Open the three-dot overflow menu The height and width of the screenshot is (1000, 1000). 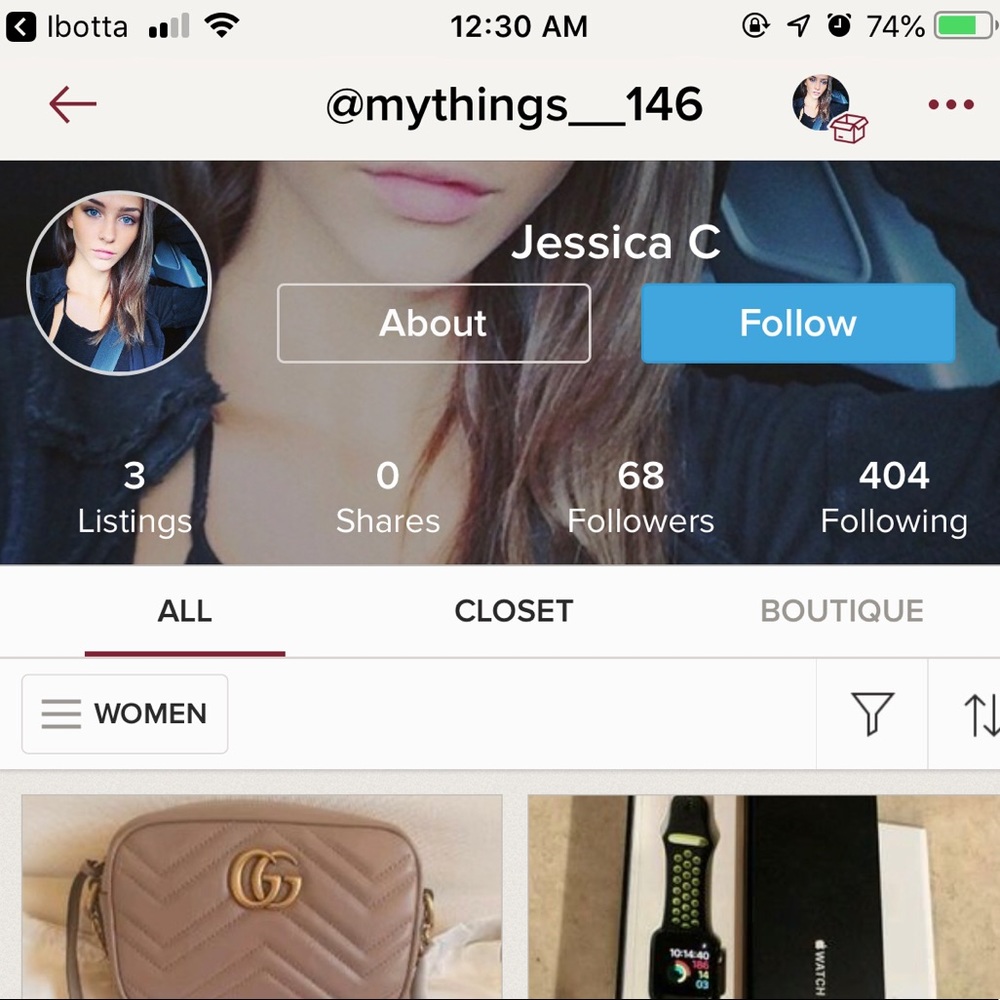coord(950,105)
